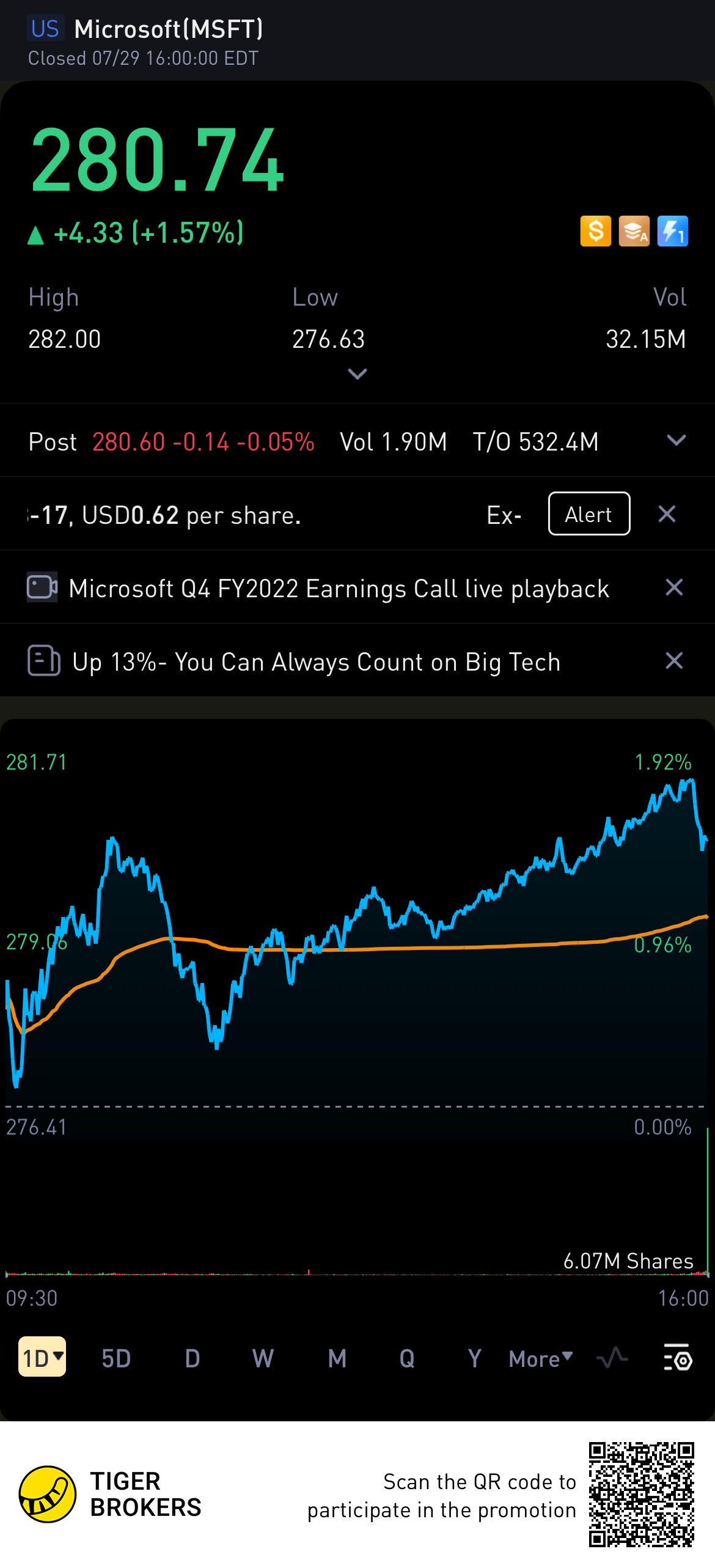This screenshot has height=1568, width=715.
Task: Close the Earnings Call playback banner
Action: coord(673,587)
